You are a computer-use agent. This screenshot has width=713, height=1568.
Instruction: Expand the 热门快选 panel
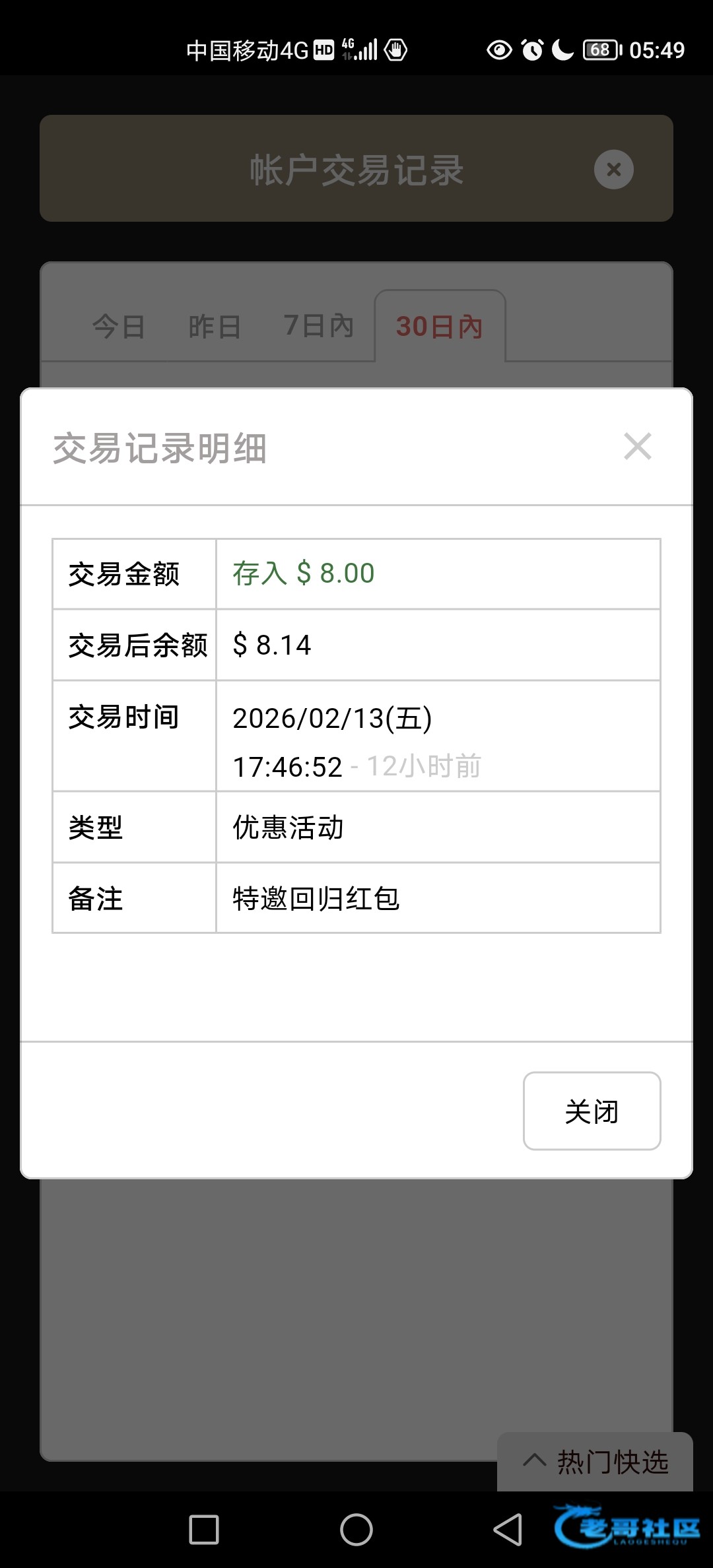tap(595, 1462)
